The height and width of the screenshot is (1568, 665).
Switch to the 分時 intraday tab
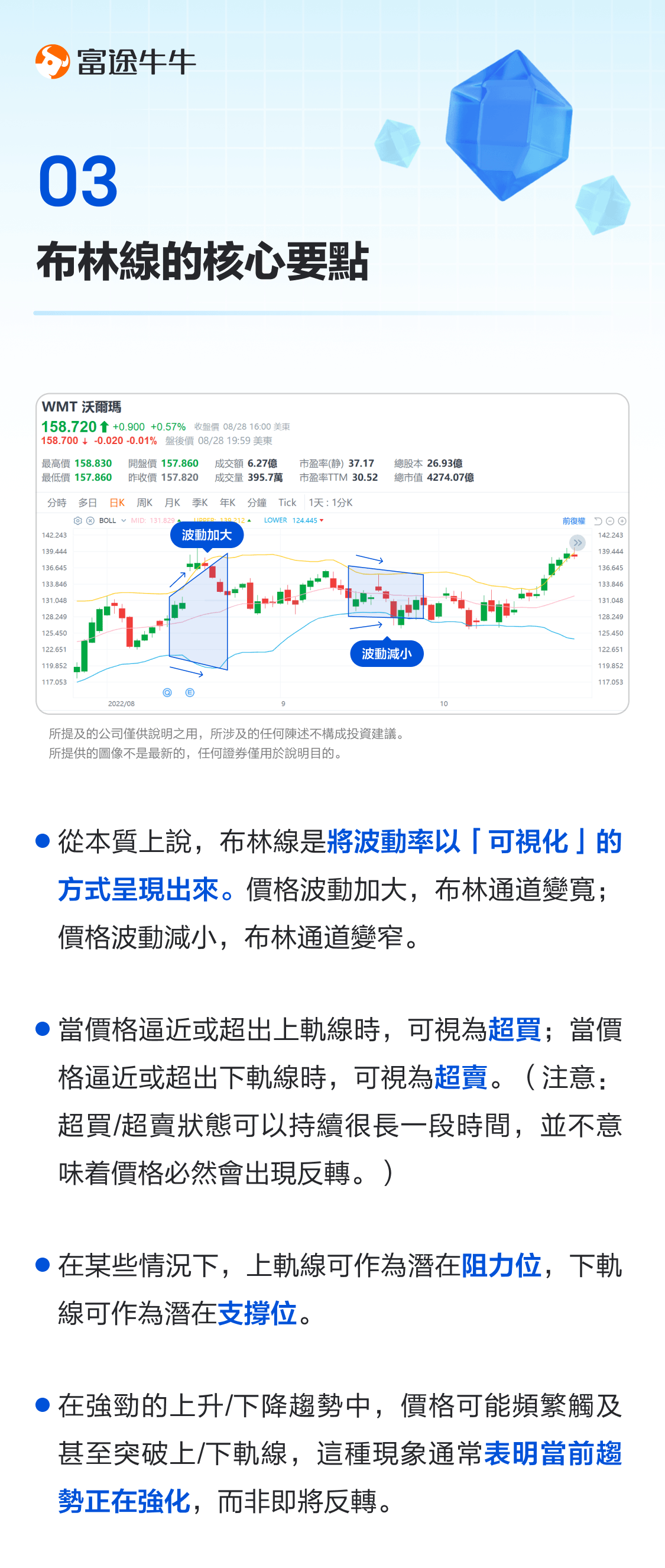[x=58, y=503]
